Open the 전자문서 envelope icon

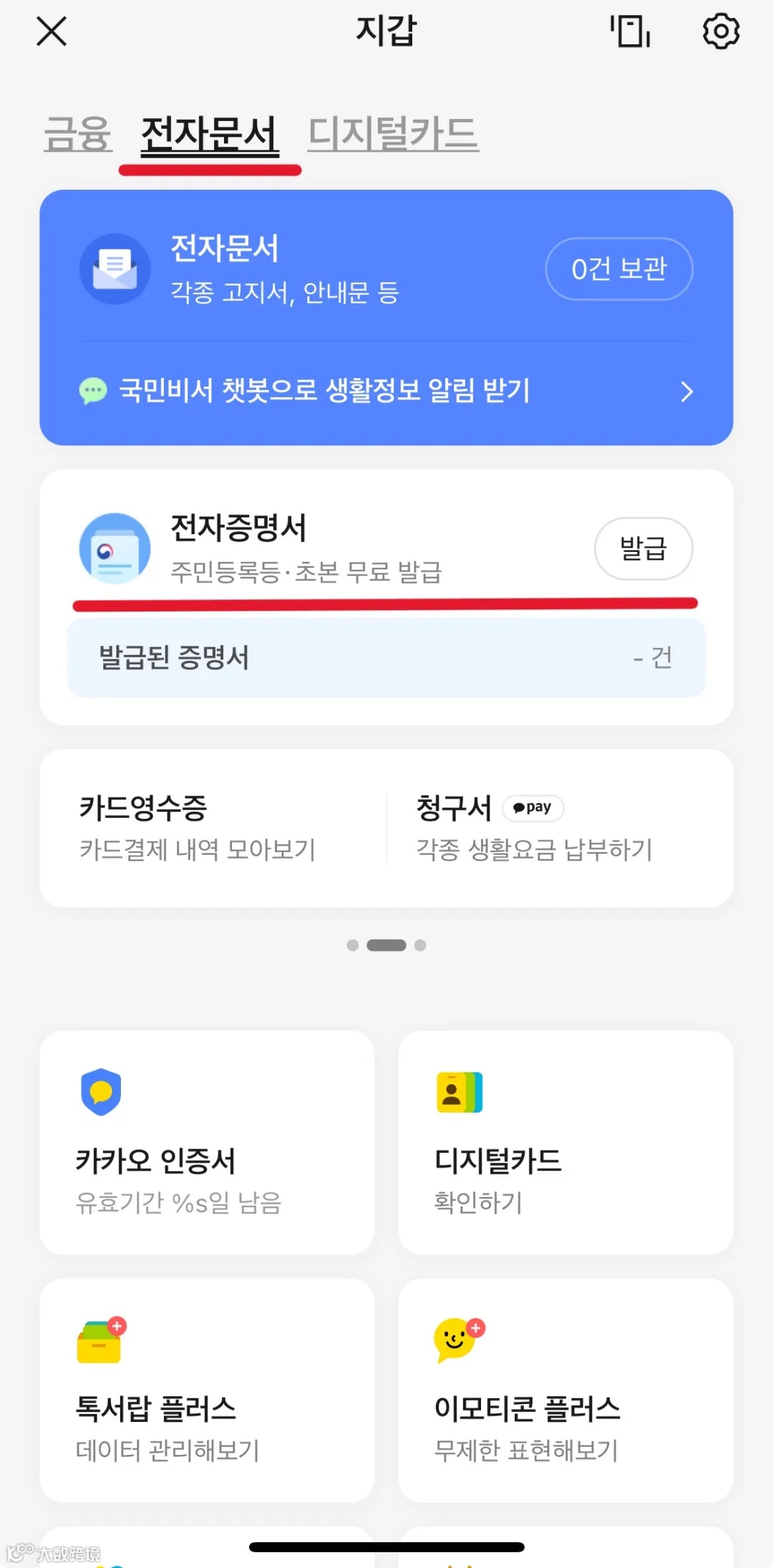click(x=115, y=268)
